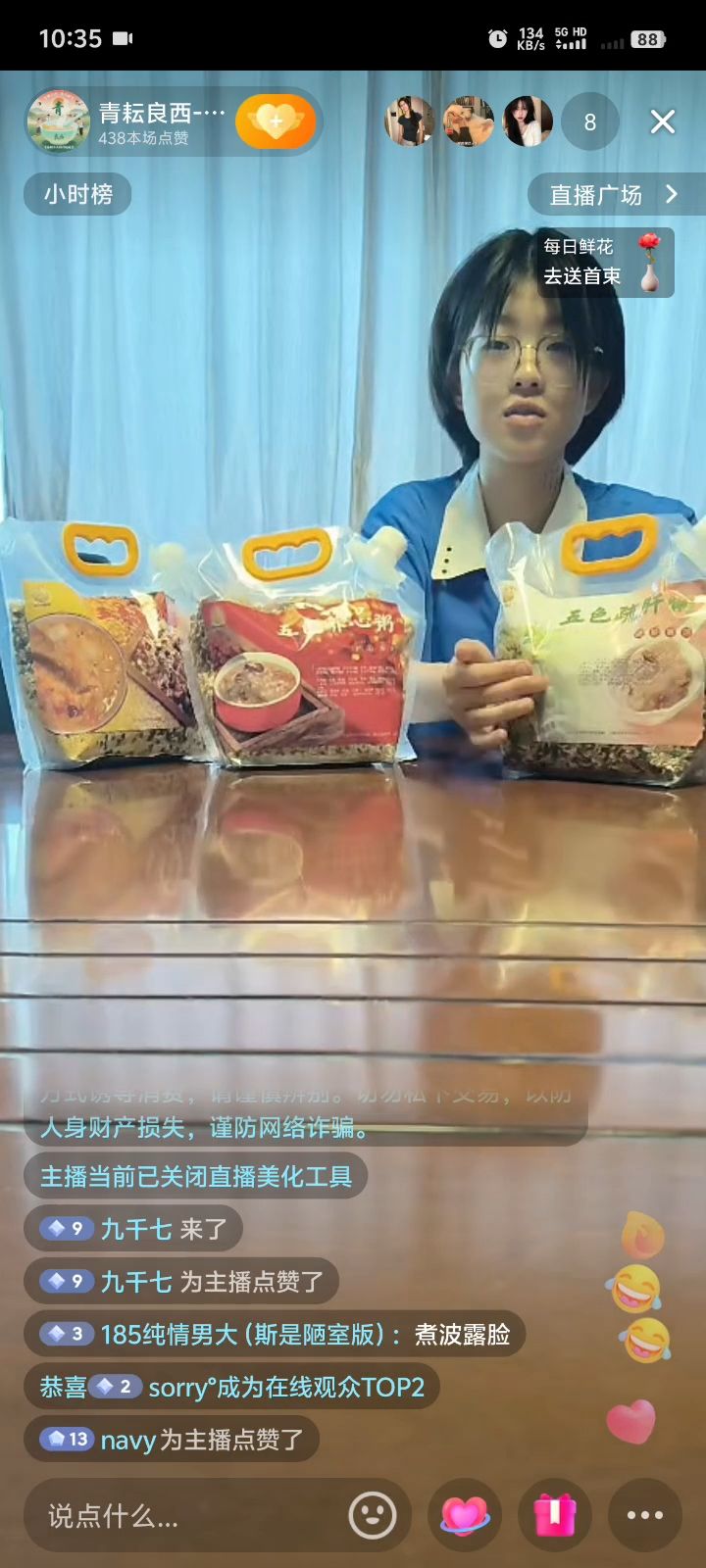This screenshot has width=706, height=1568.
Task: Open viewer count list showing 8
Action: point(589,122)
